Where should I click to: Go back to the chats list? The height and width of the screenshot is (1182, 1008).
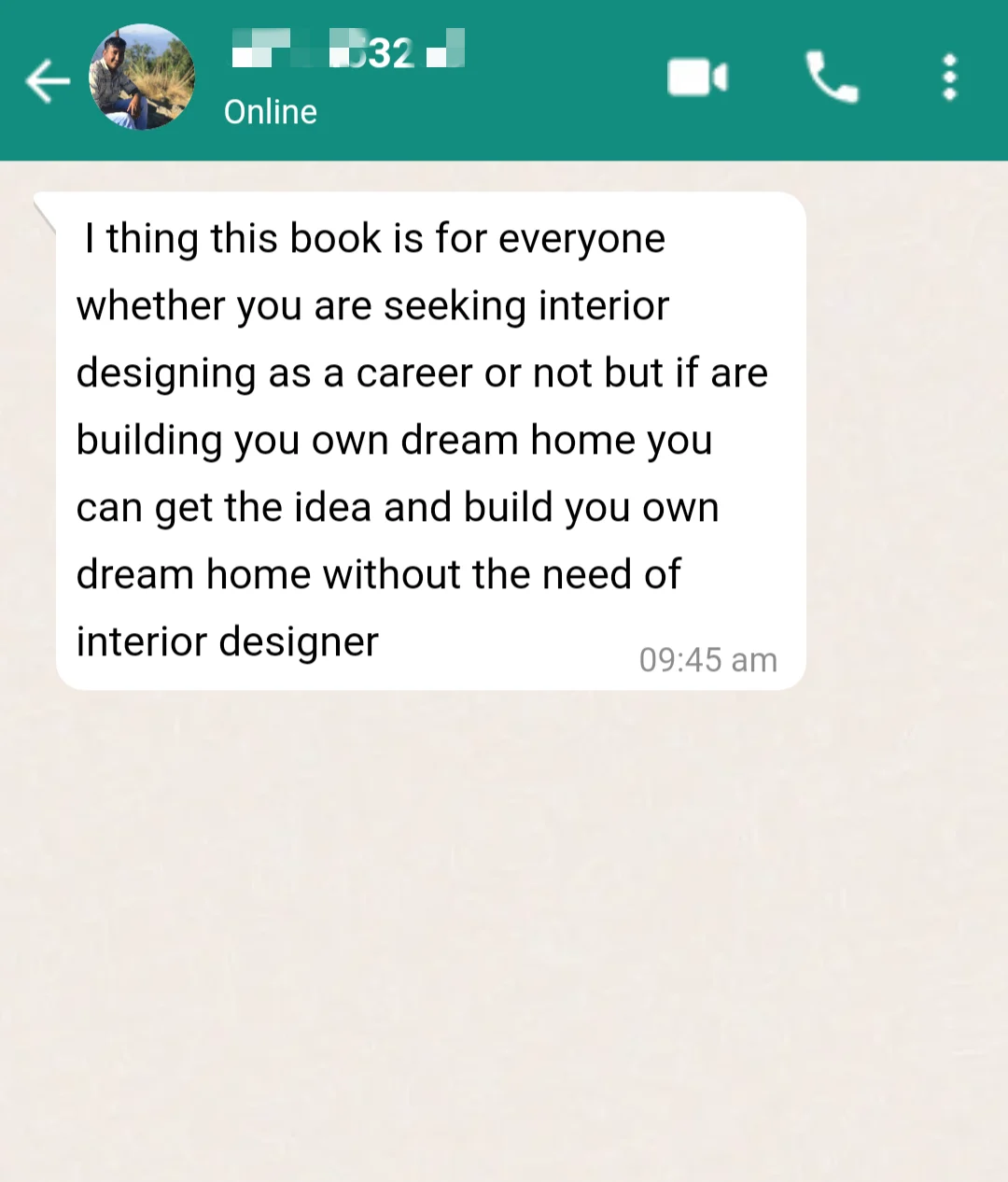pyautogui.click(x=47, y=80)
